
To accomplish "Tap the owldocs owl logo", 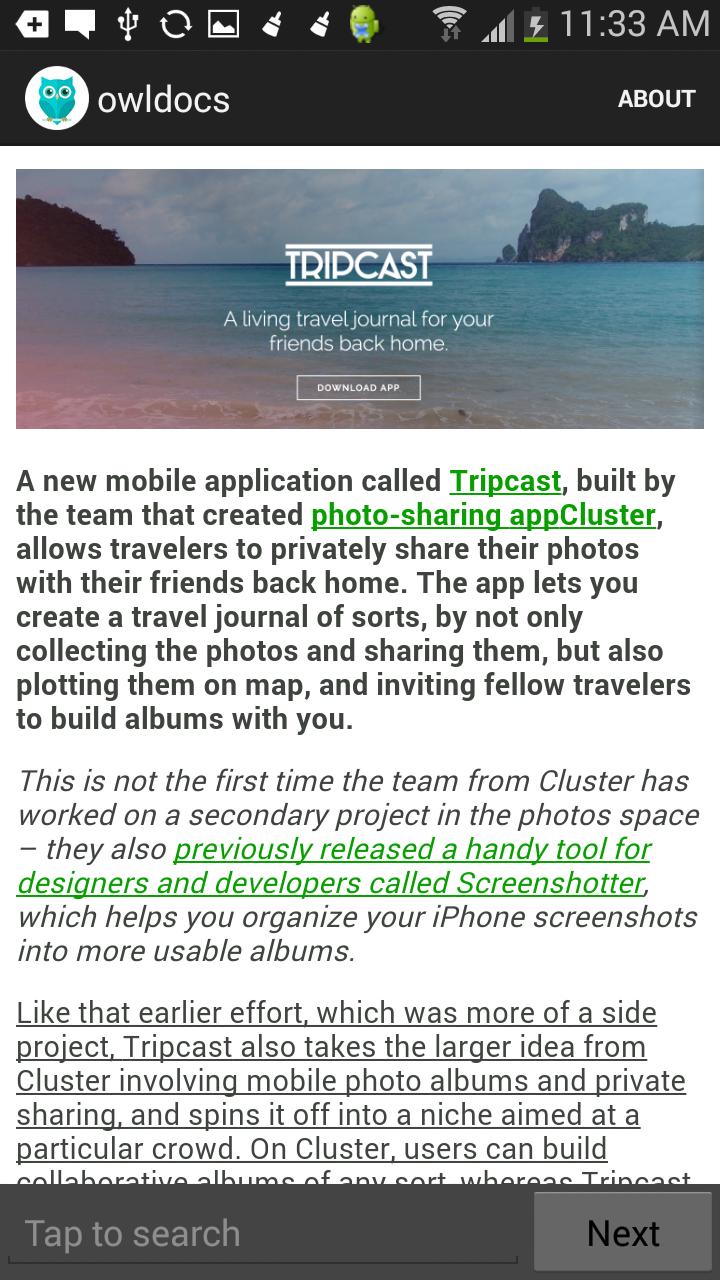I will coord(57,98).
